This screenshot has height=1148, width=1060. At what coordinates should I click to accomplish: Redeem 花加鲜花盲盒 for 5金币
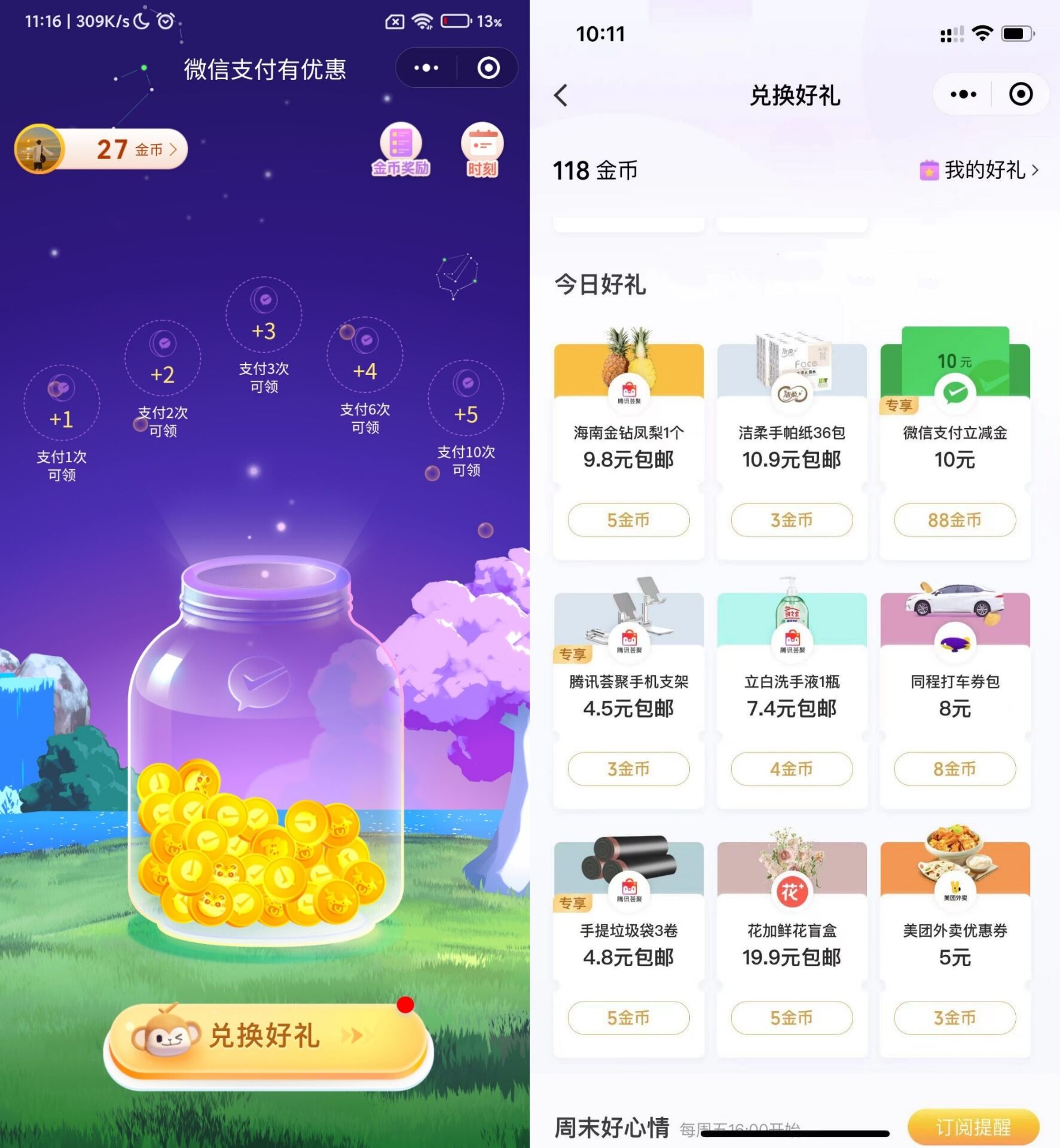[792, 1018]
